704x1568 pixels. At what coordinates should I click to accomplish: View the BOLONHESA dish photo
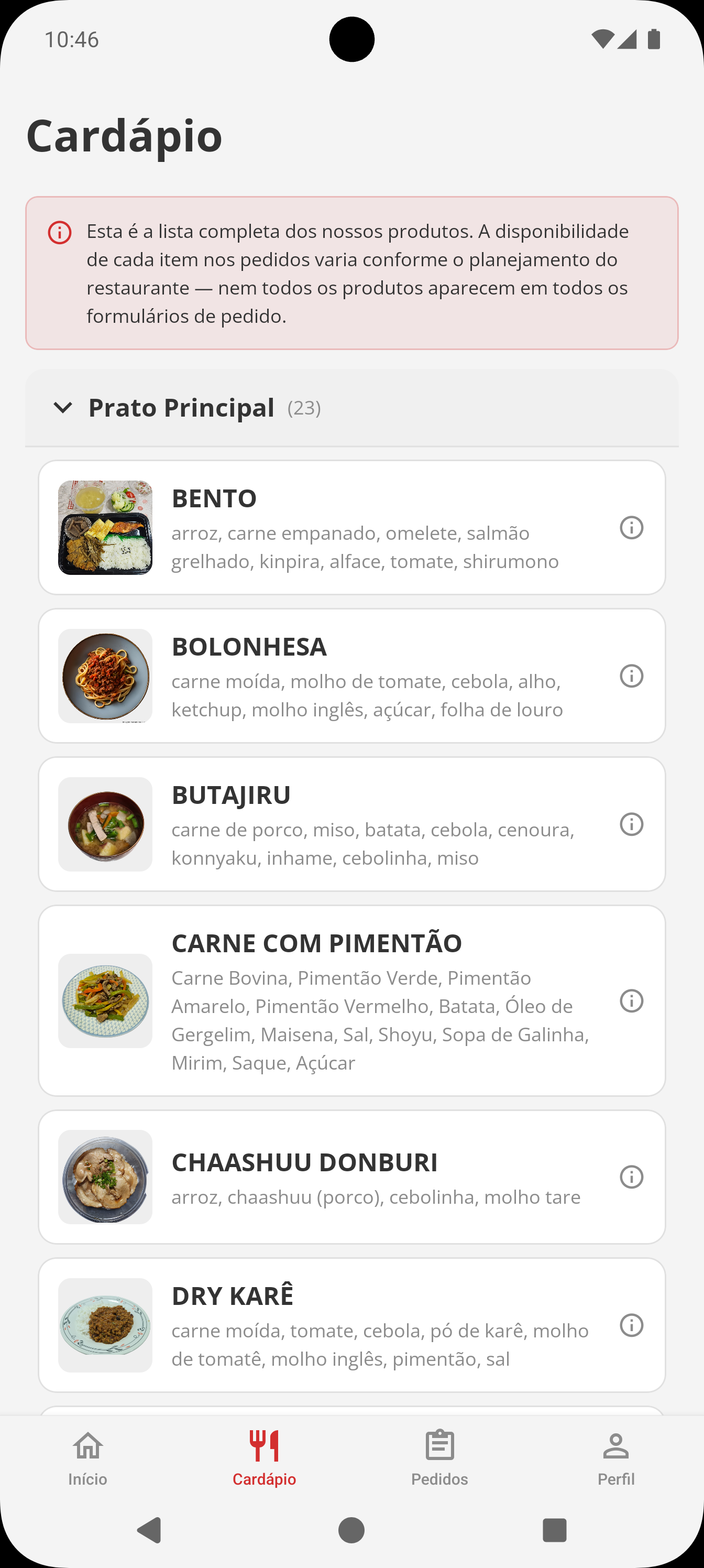[x=105, y=676]
